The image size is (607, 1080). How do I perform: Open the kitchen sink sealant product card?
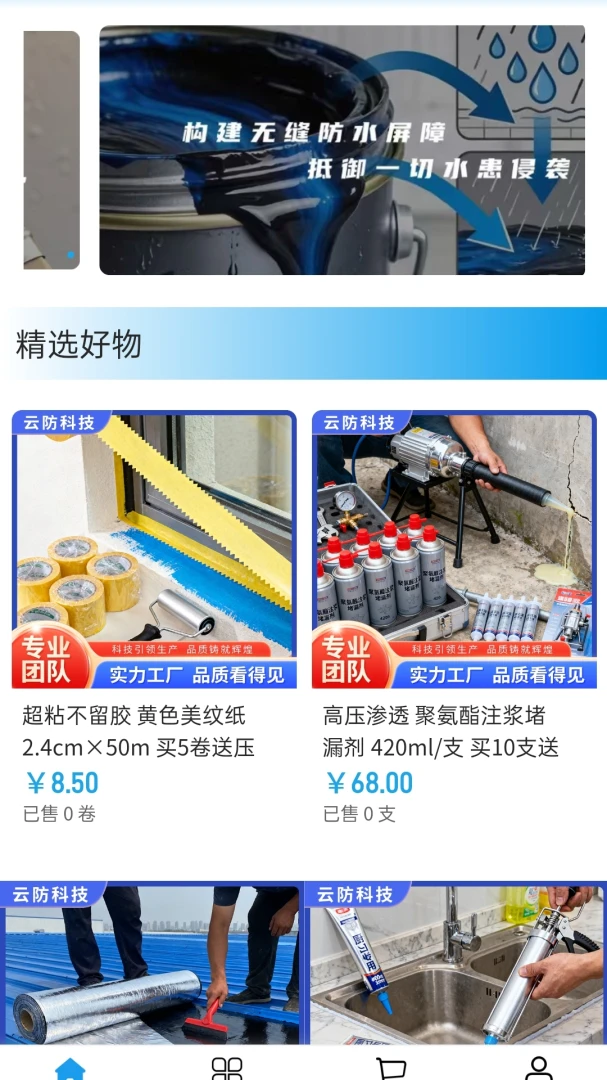tap(455, 962)
